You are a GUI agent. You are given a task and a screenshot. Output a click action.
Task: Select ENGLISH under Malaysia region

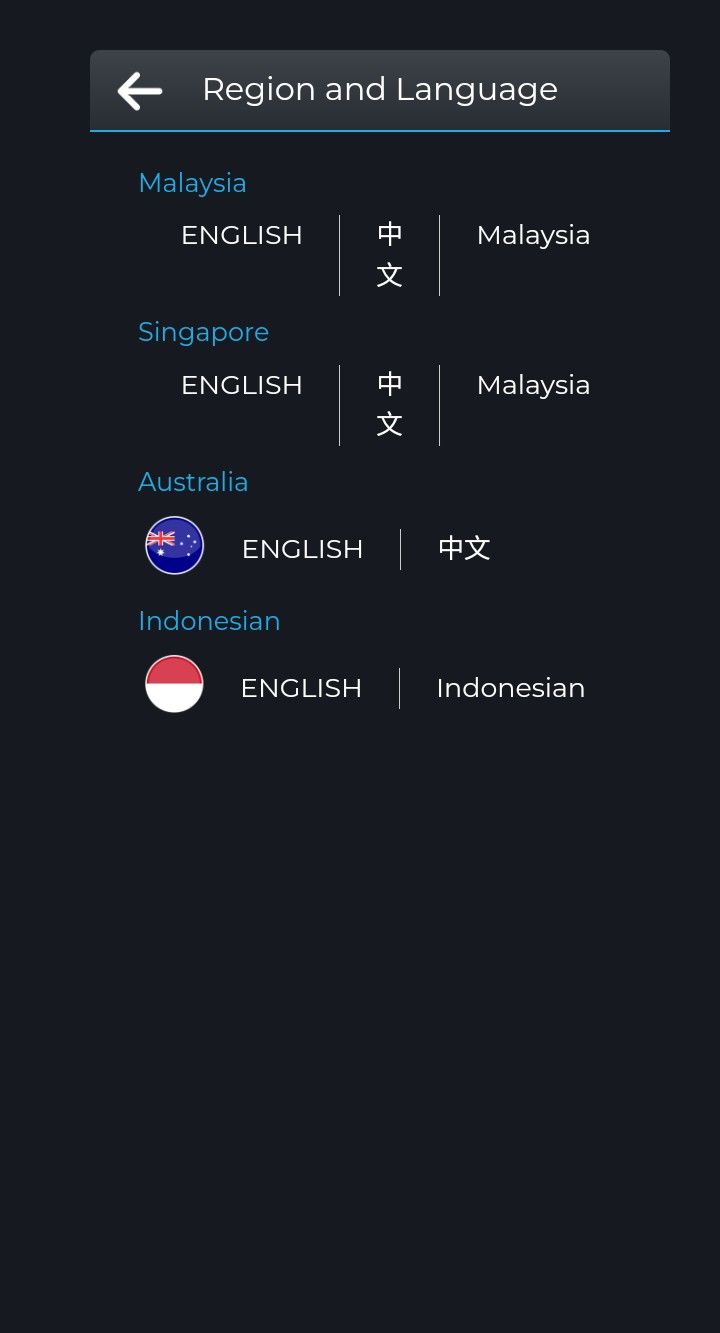point(241,236)
